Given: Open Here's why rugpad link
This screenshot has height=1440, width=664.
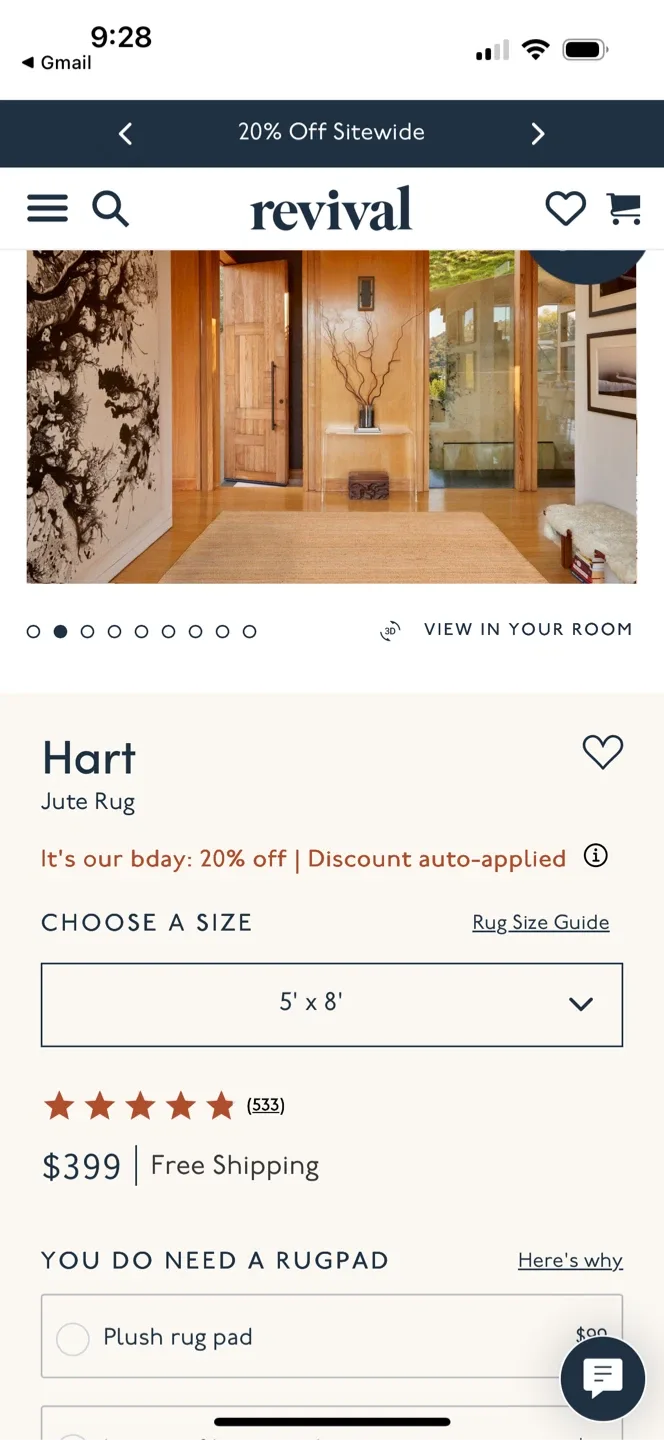Looking at the screenshot, I should pyautogui.click(x=570, y=1260).
